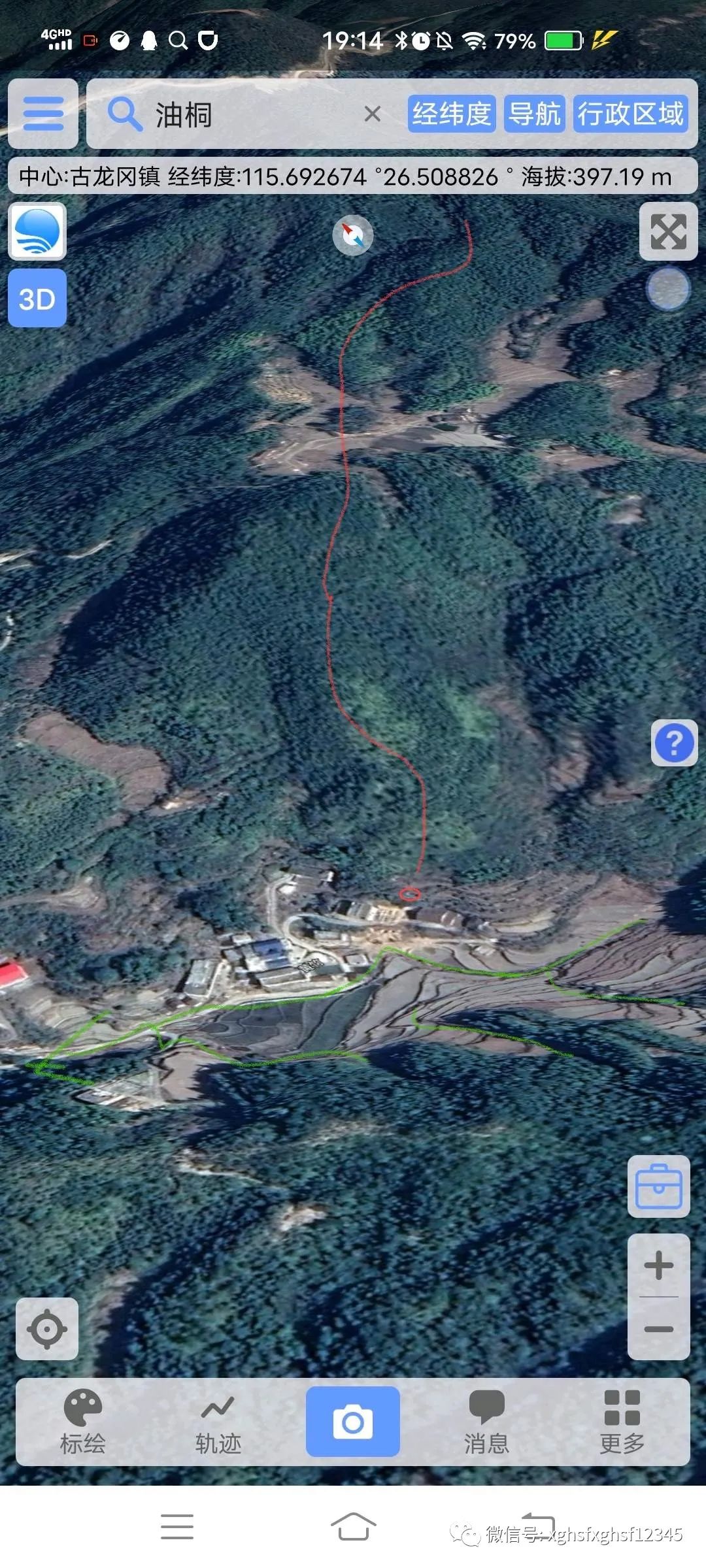Start 导航 navigation

point(534,114)
